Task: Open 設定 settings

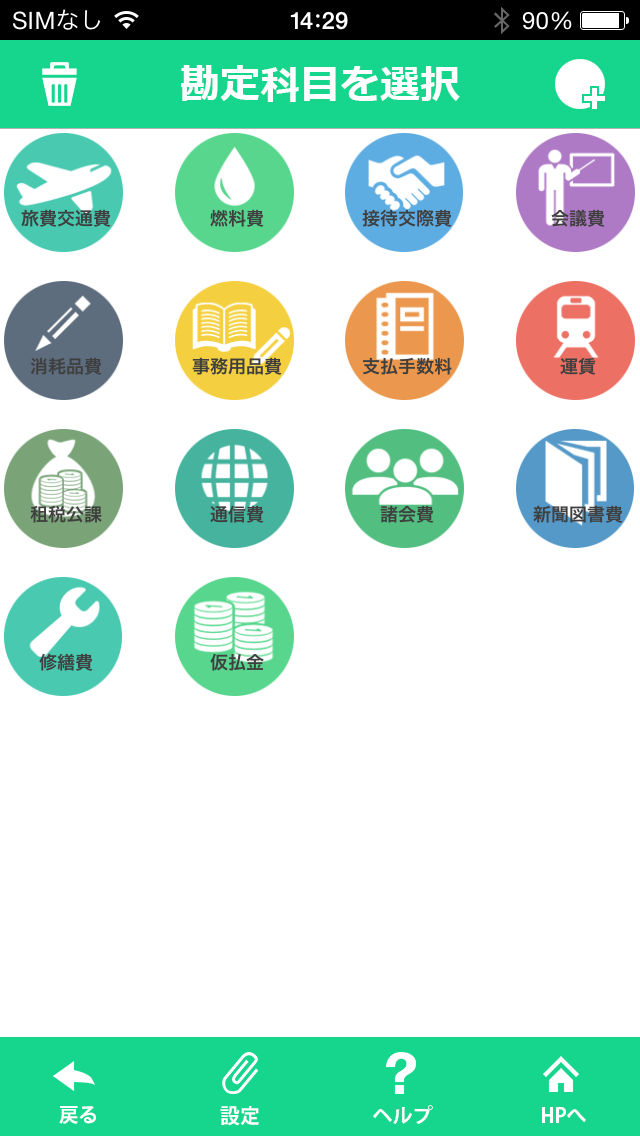Action: click(x=240, y=1089)
